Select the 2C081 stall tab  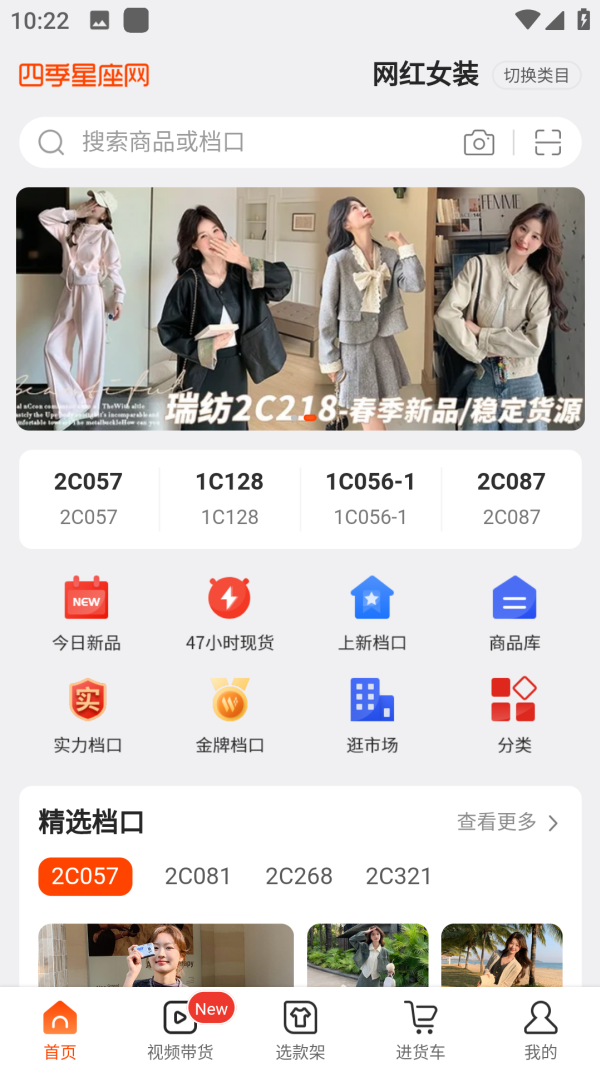click(198, 876)
